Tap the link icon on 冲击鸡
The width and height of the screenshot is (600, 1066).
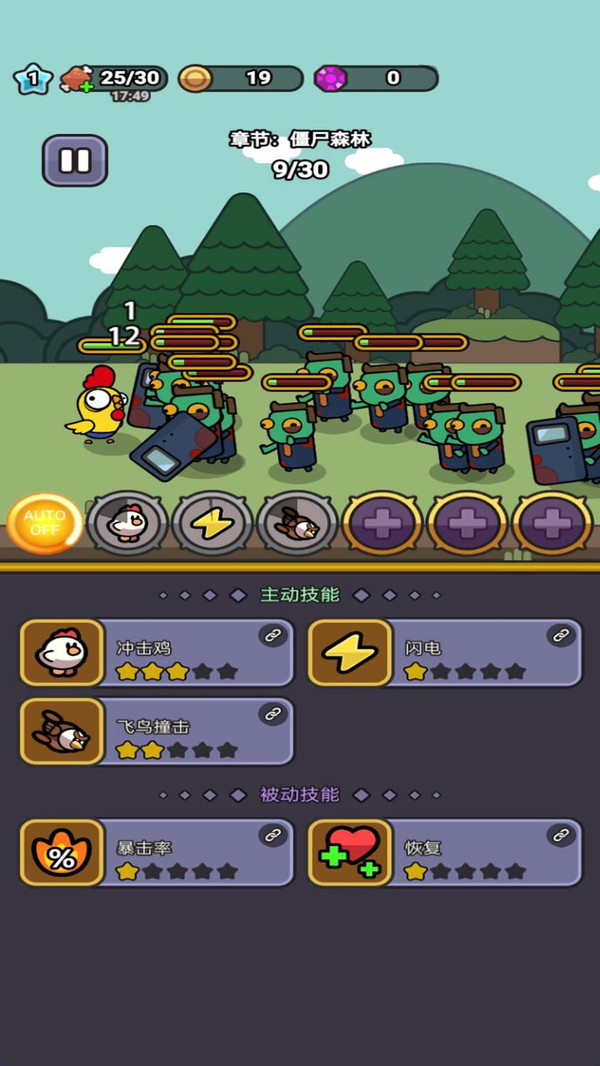pos(273,636)
